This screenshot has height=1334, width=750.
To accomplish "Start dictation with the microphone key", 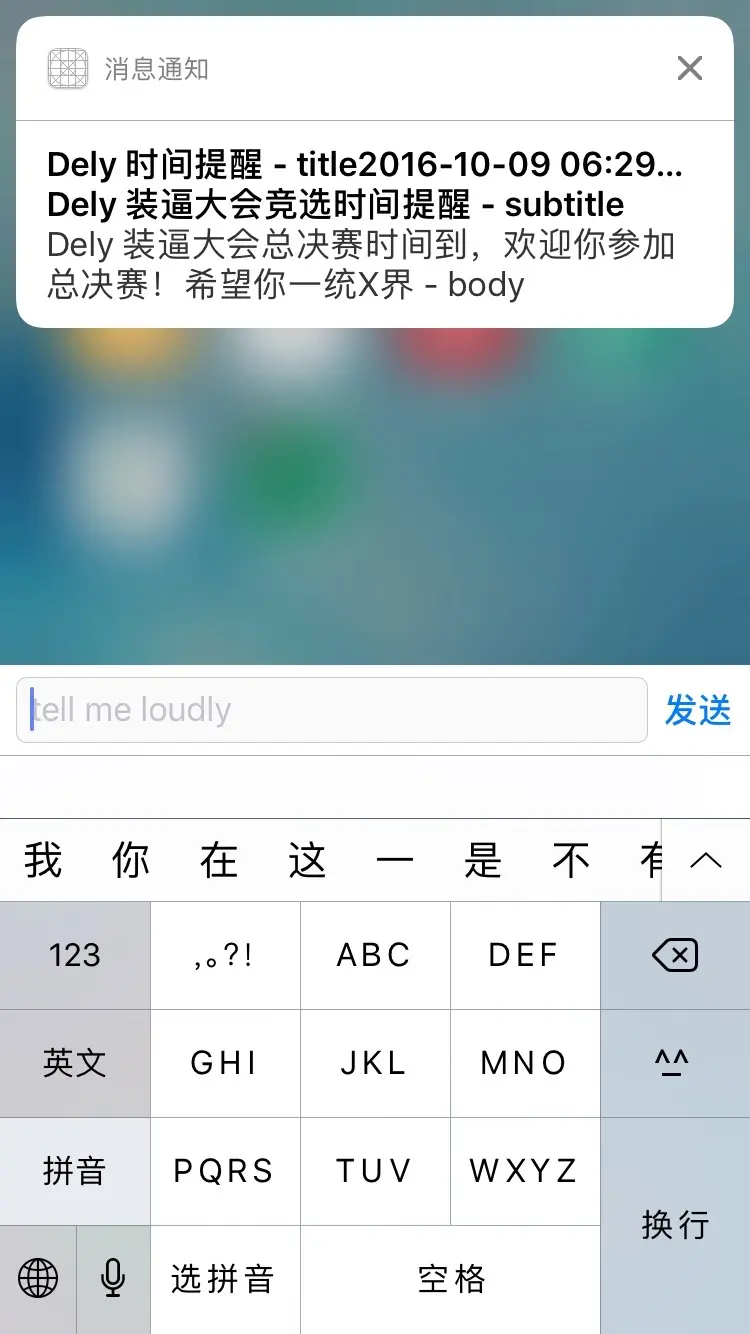I will (113, 1278).
